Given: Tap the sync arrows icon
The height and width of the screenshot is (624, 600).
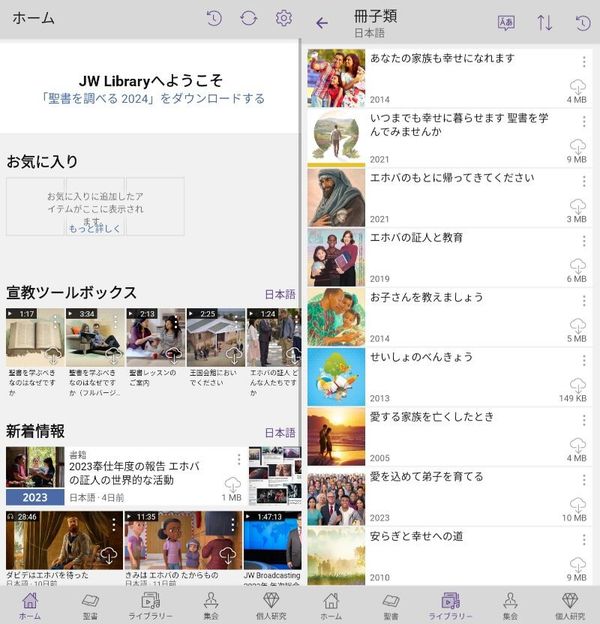Looking at the screenshot, I should coord(249,18).
